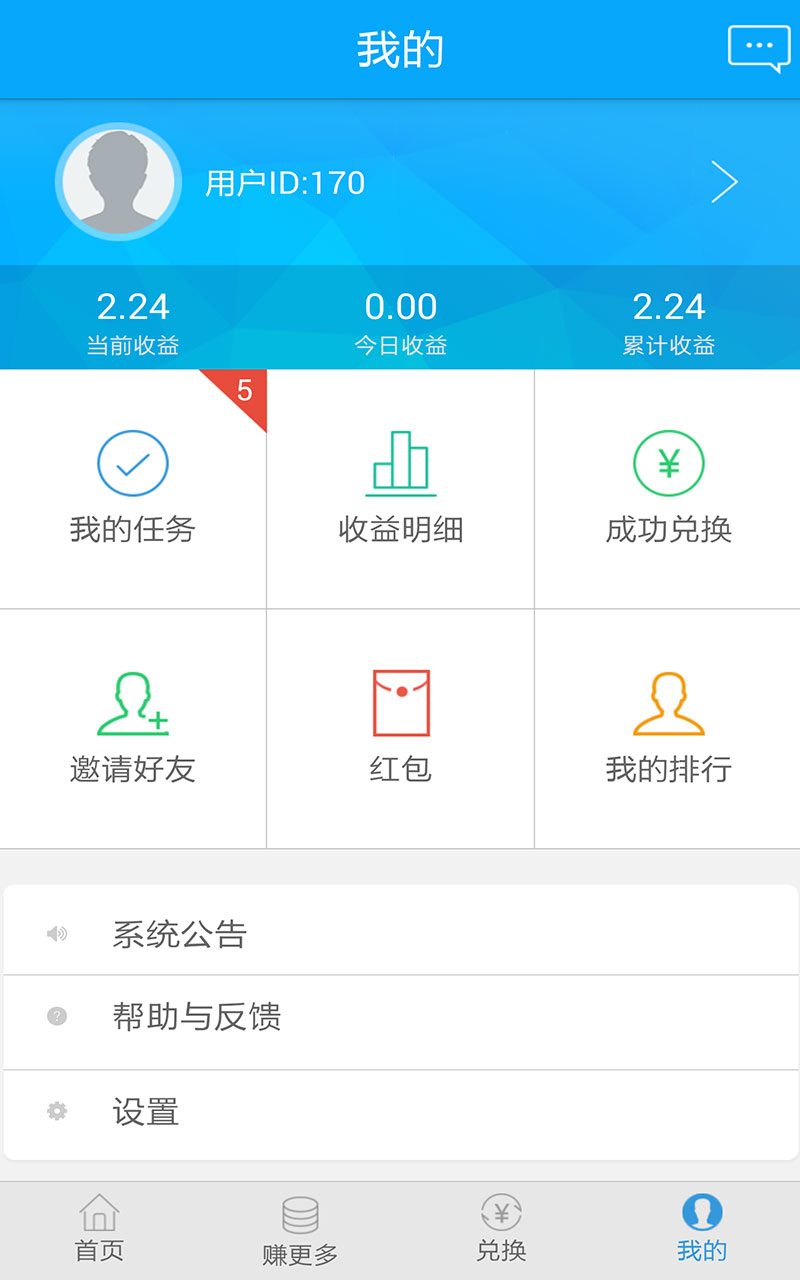Expand profile details via right arrow chevron
This screenshot has width=800, height=1280.
[725, 182]
